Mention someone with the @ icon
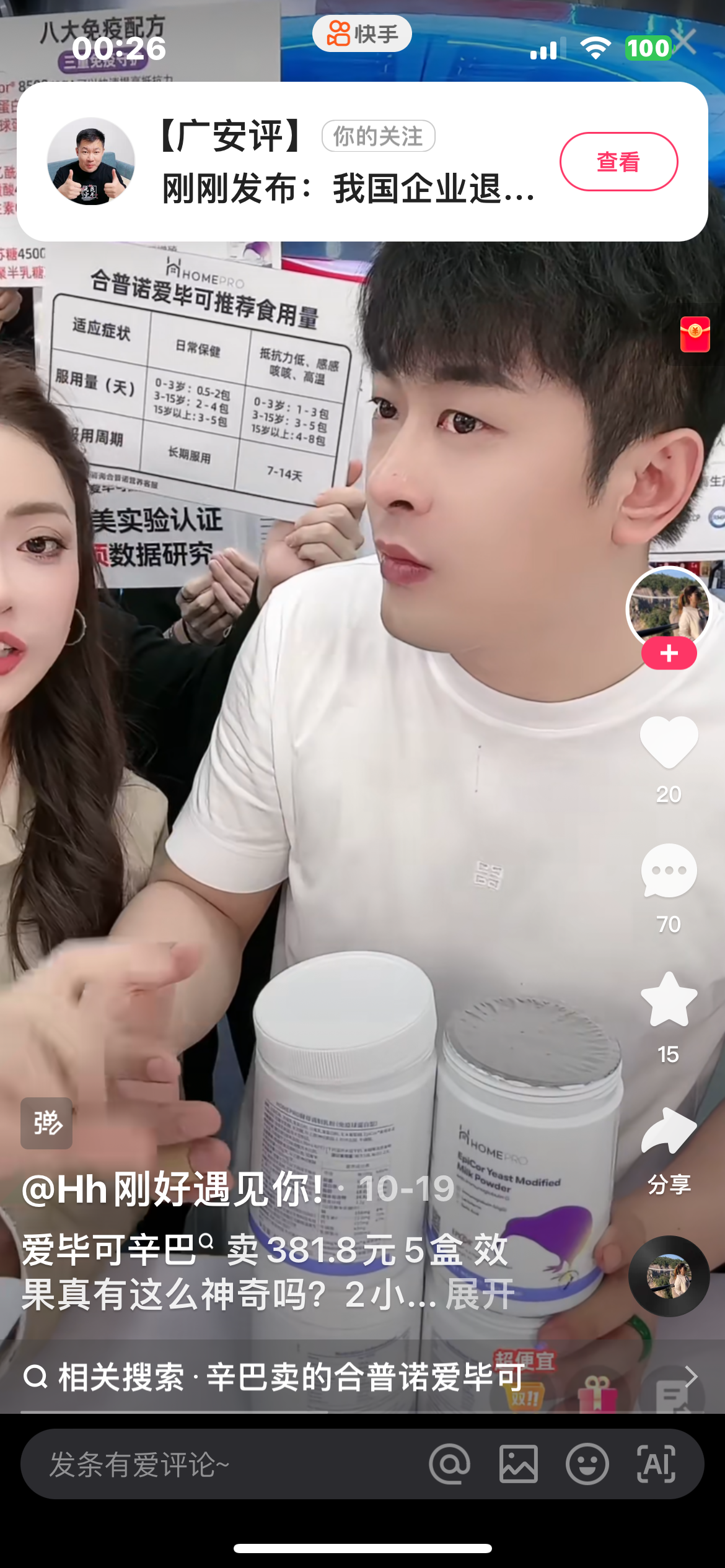Screen dimensions: 725x1568 pyautogui.click(x=450, y=1465)
